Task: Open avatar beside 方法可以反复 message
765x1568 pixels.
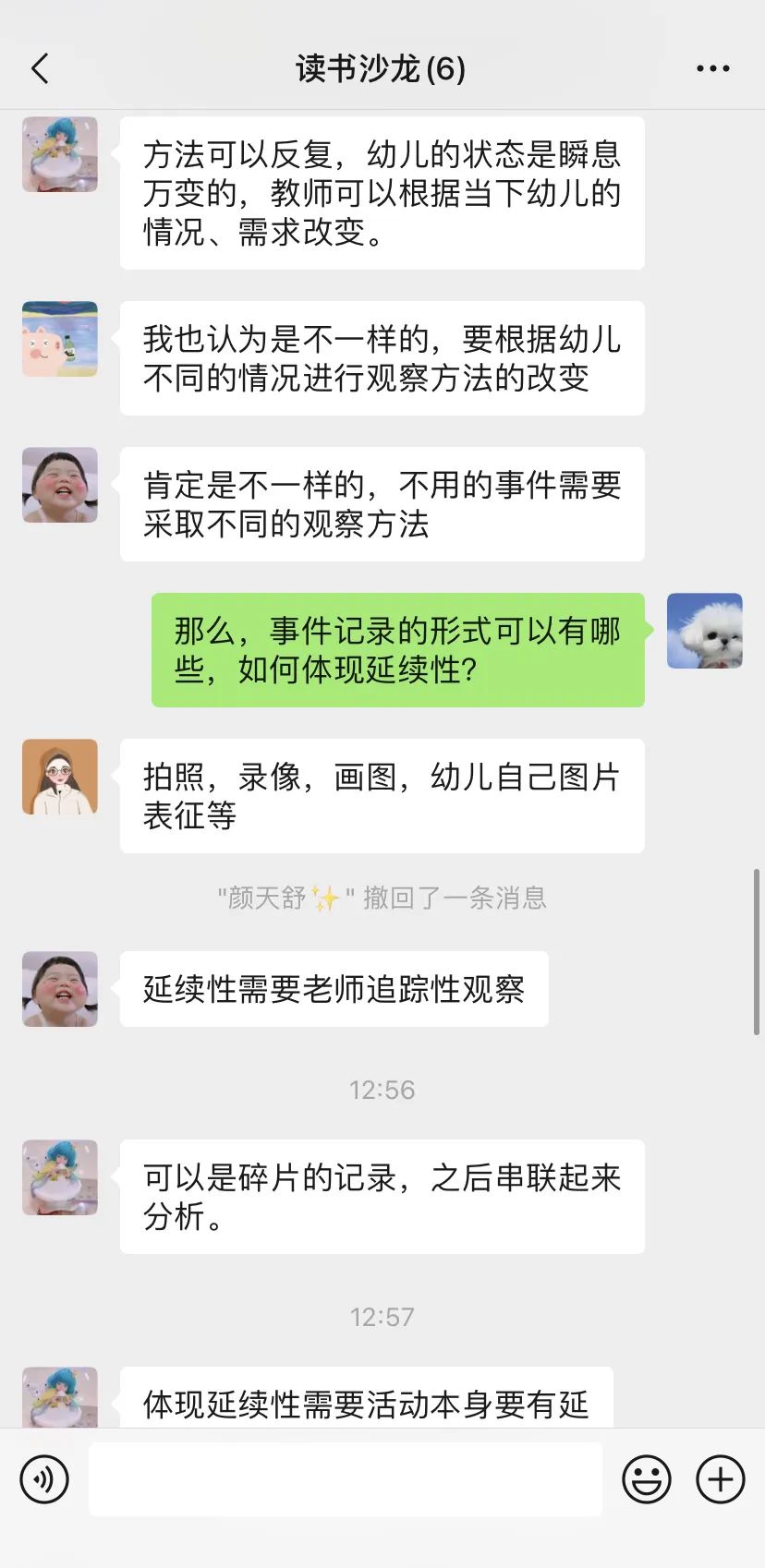Action: [x=60, y=154]
